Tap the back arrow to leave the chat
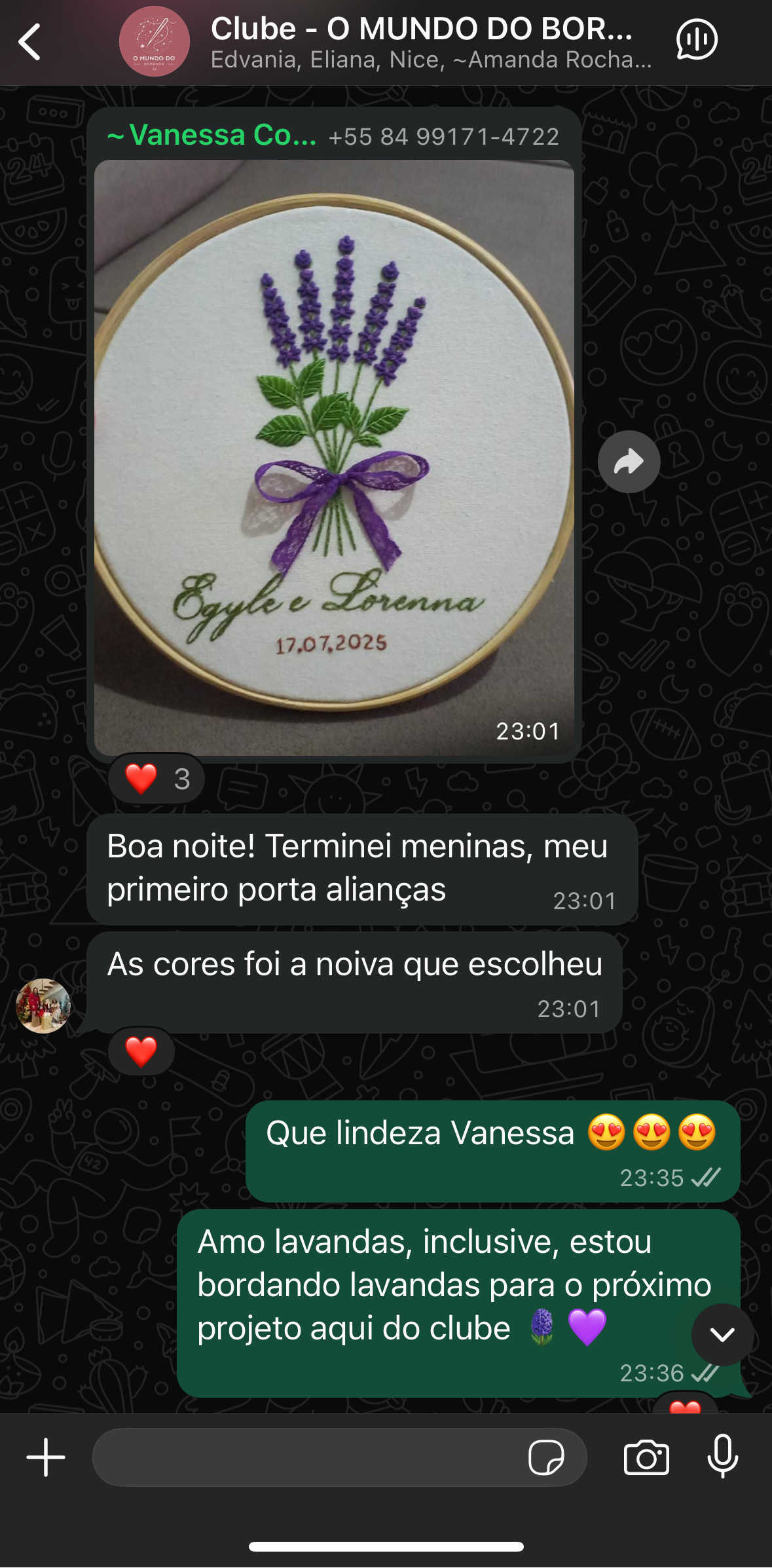The height and width of the screenshot is (1568, 772). click(x=28, y=41)
